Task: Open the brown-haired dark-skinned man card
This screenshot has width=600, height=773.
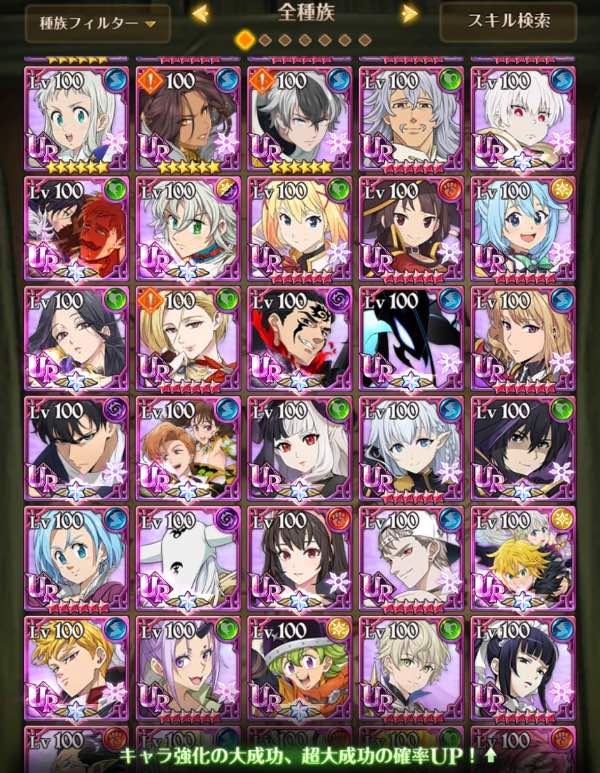Action: tap(188, 118)
